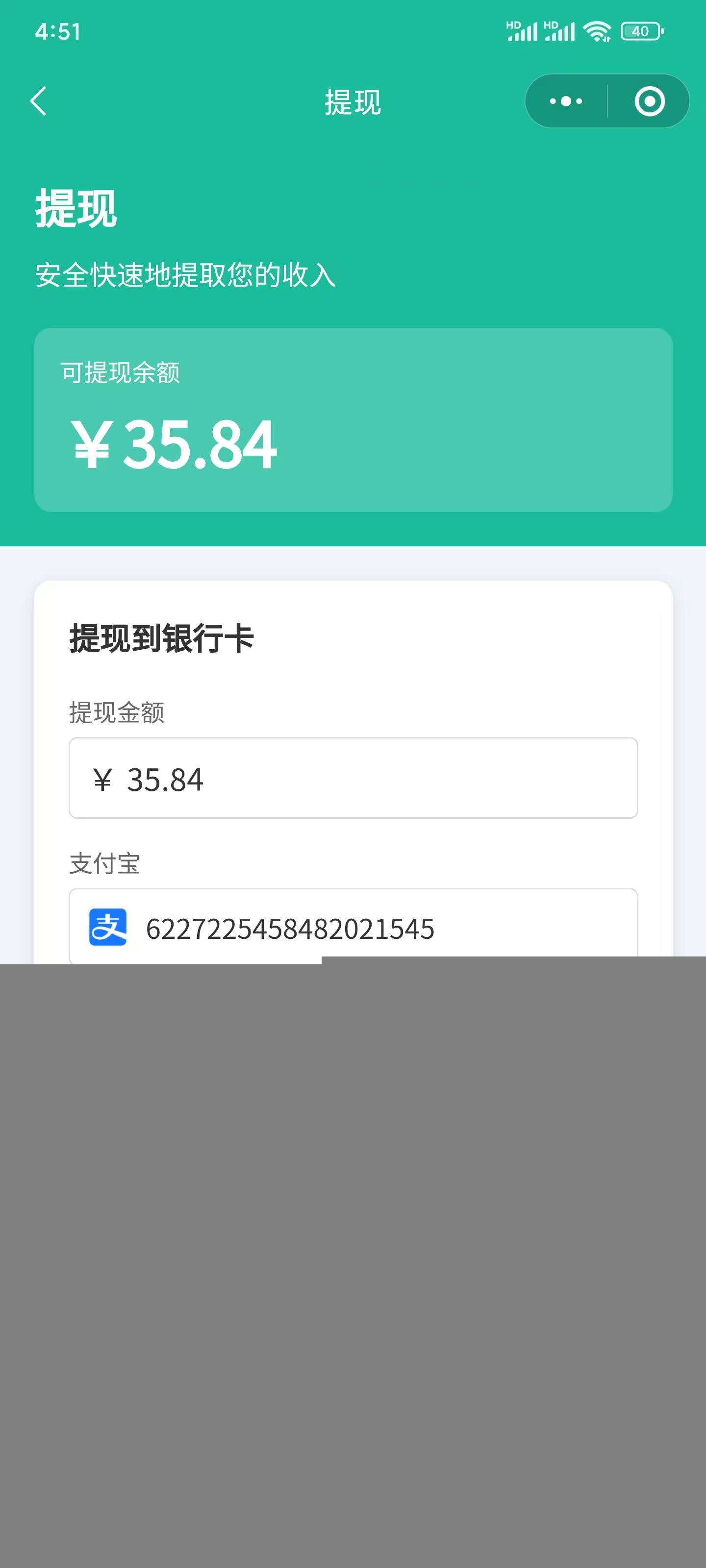Edit the 提现金额 amount field
Viewport: 706px width, 1568px height.
pyautogui.click(x=353, y=779)
